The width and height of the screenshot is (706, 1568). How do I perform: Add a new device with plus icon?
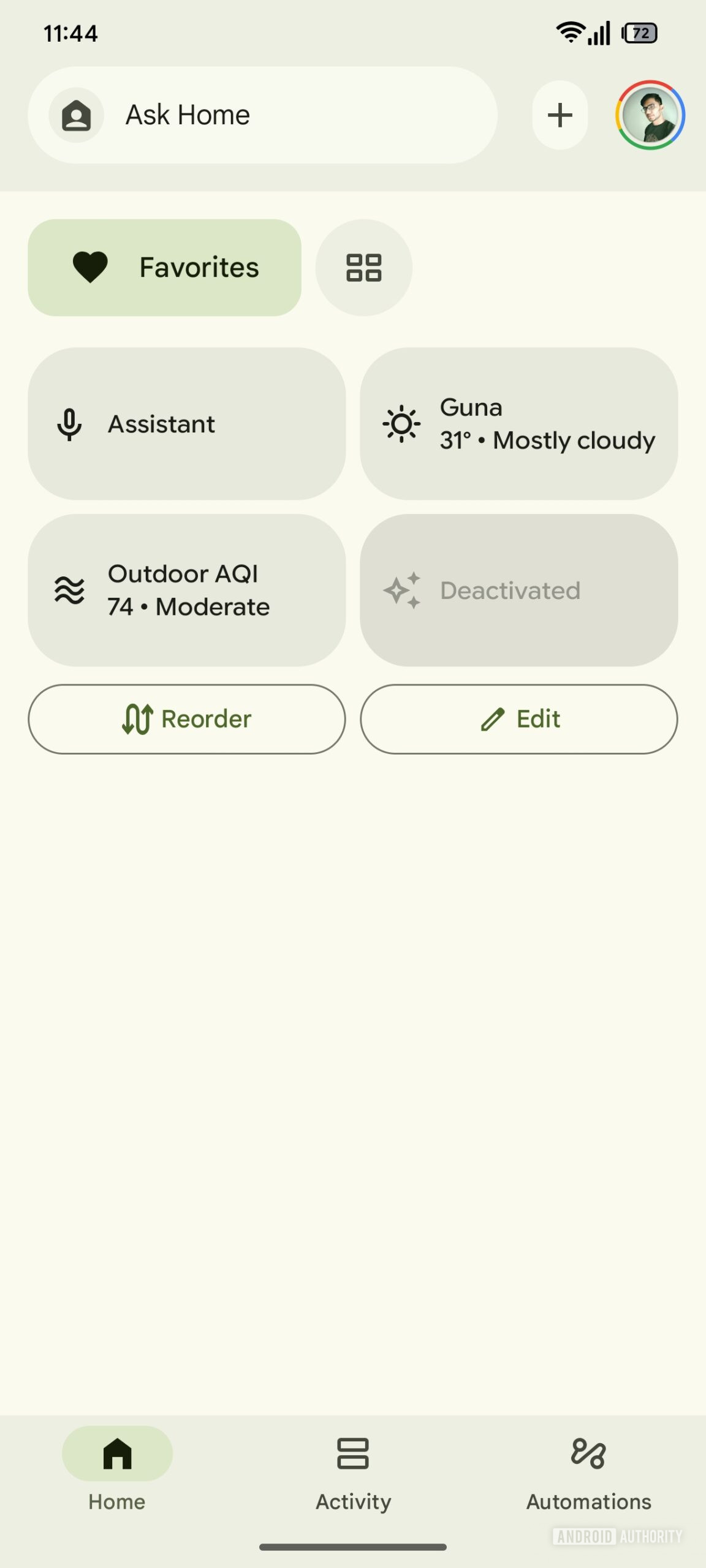point(560,115)
